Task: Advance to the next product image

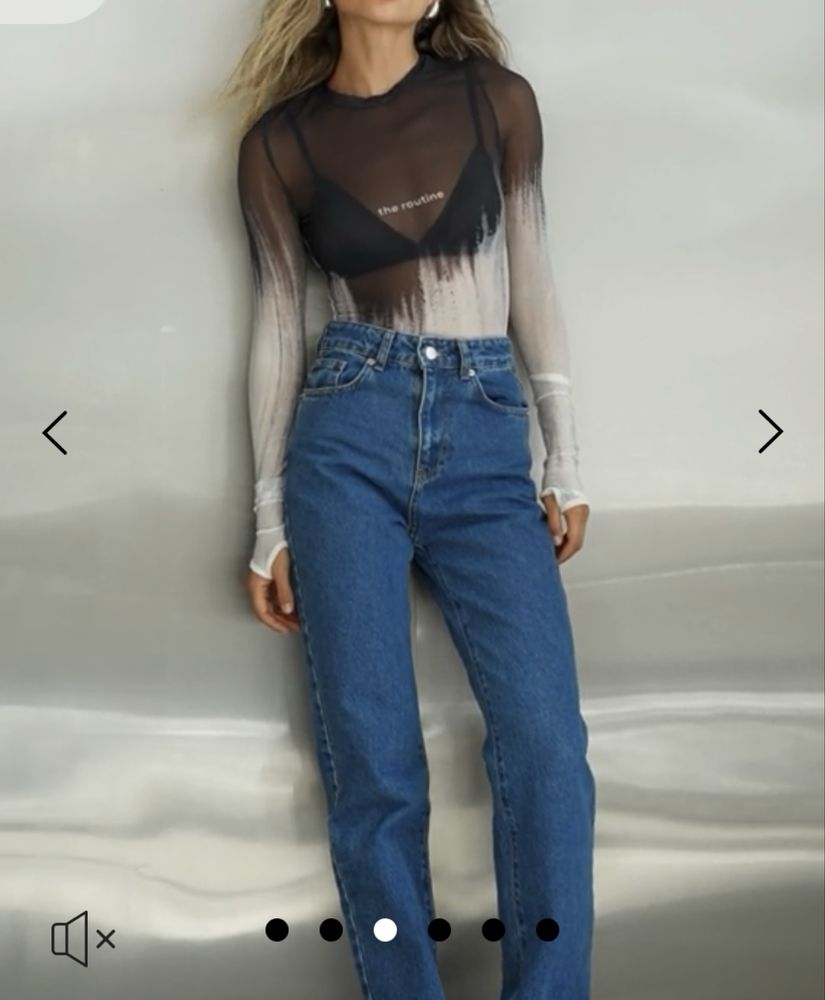Action: (x=769, y=432)
